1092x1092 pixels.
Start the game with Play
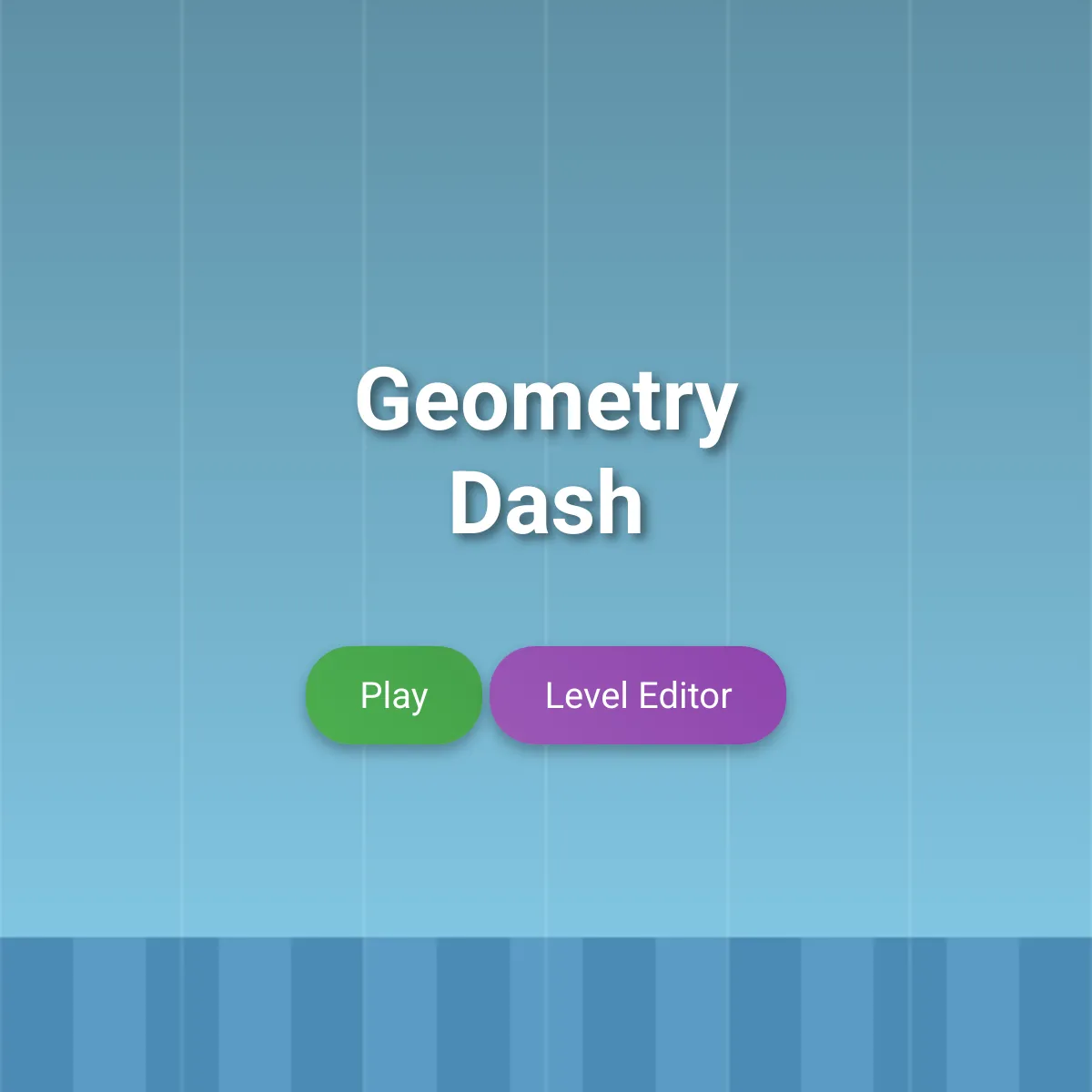point(393,695)
